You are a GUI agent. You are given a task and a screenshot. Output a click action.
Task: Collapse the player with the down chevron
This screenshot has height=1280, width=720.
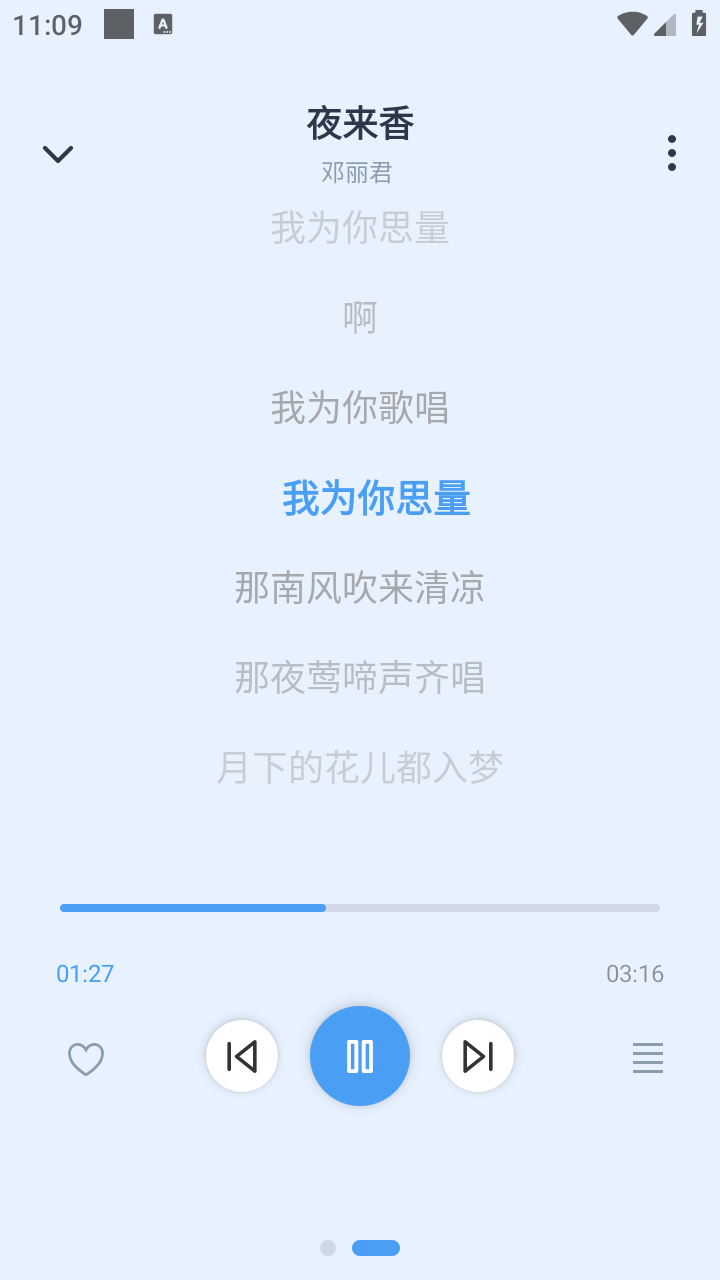(x=57, y=154)
